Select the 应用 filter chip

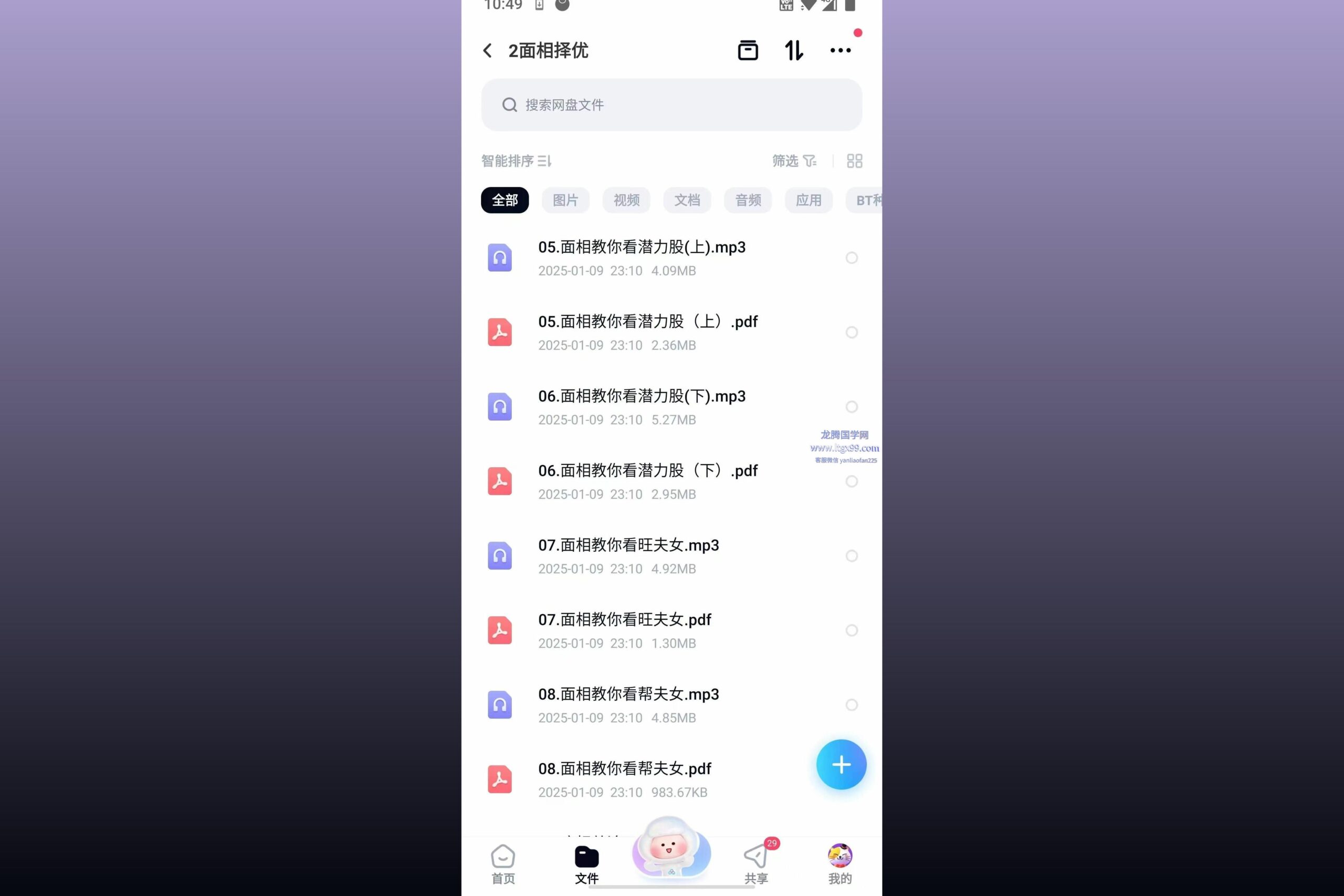tap(808, 201)
